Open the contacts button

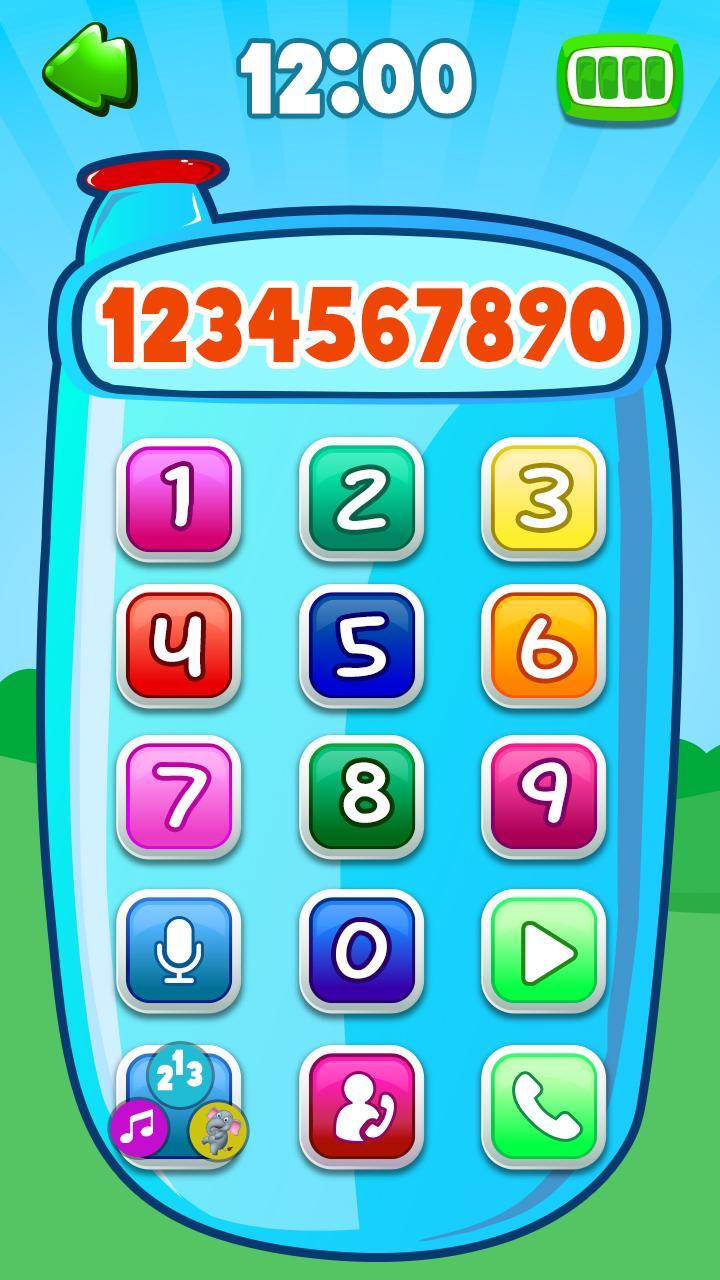pos(361,1105)
